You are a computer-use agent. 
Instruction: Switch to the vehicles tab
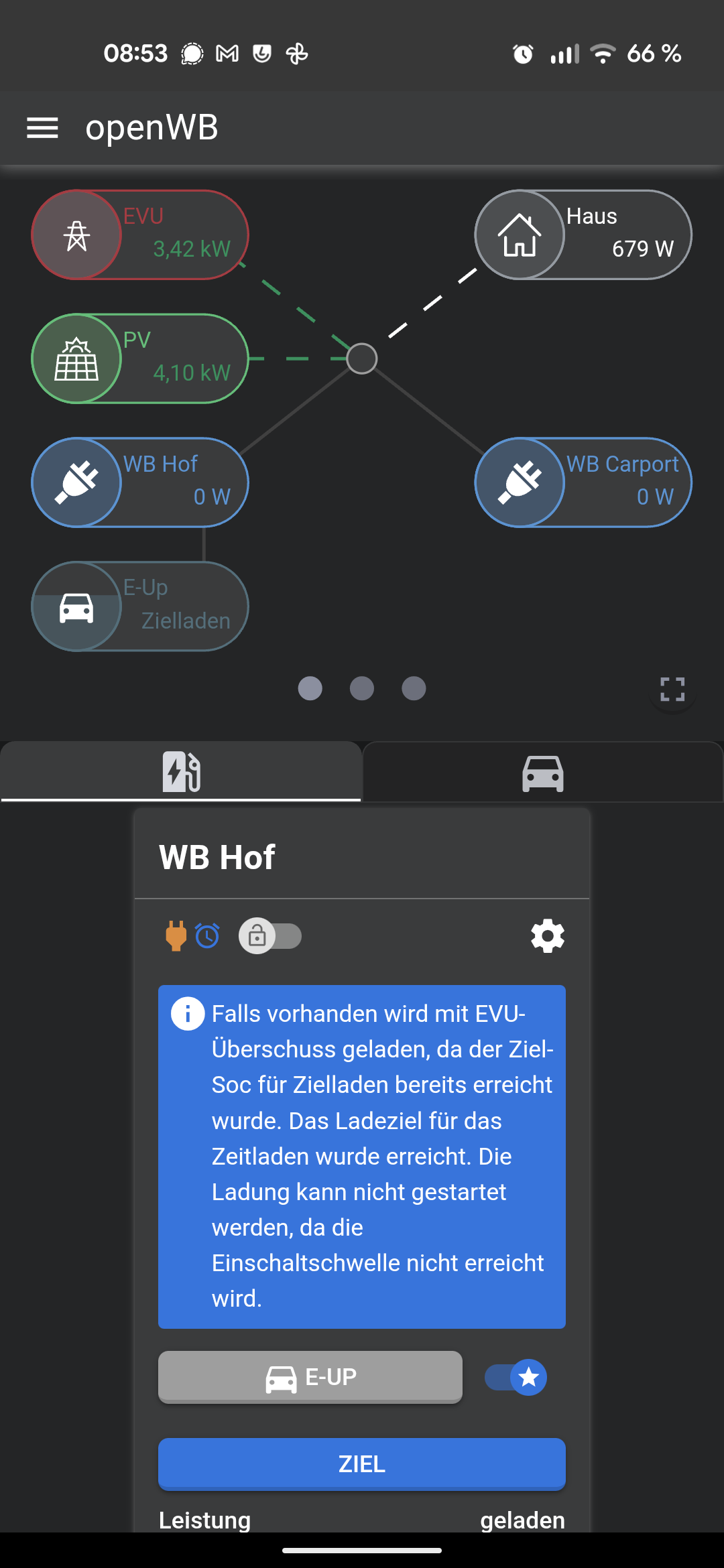[x=542, y=773]
